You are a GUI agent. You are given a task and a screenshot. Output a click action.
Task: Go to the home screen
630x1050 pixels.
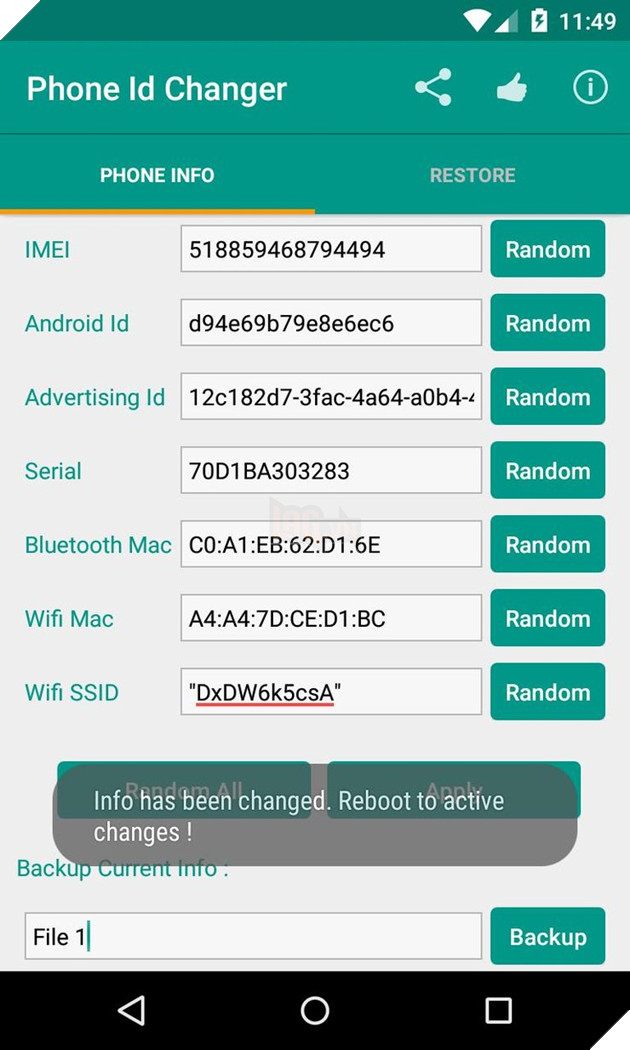[315, 1011]
